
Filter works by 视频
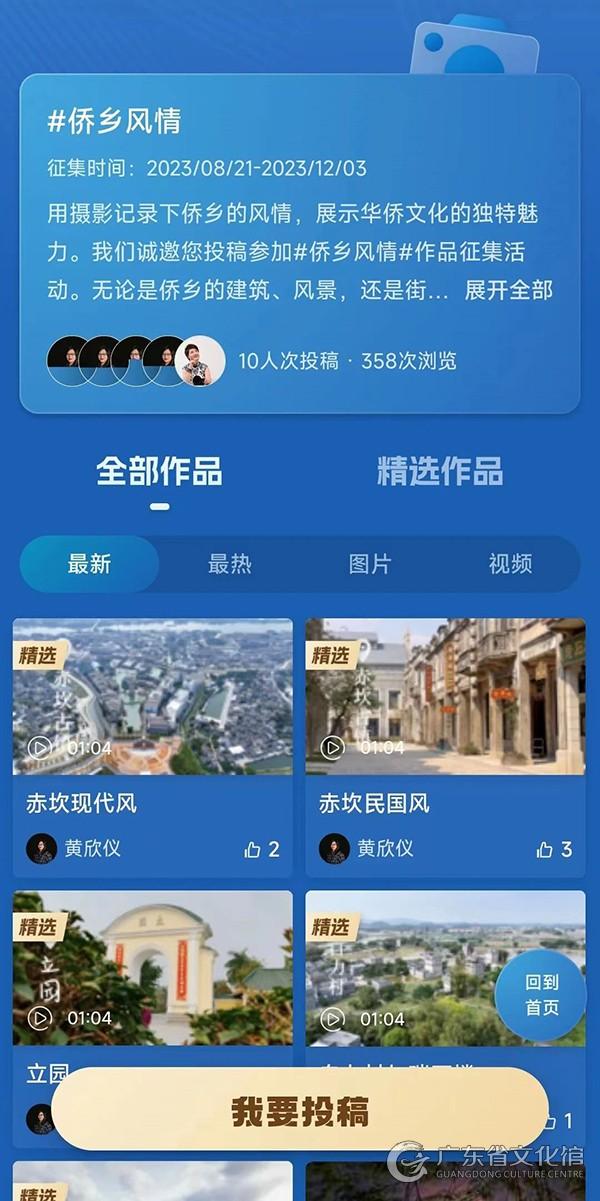[x=510, y=564]
